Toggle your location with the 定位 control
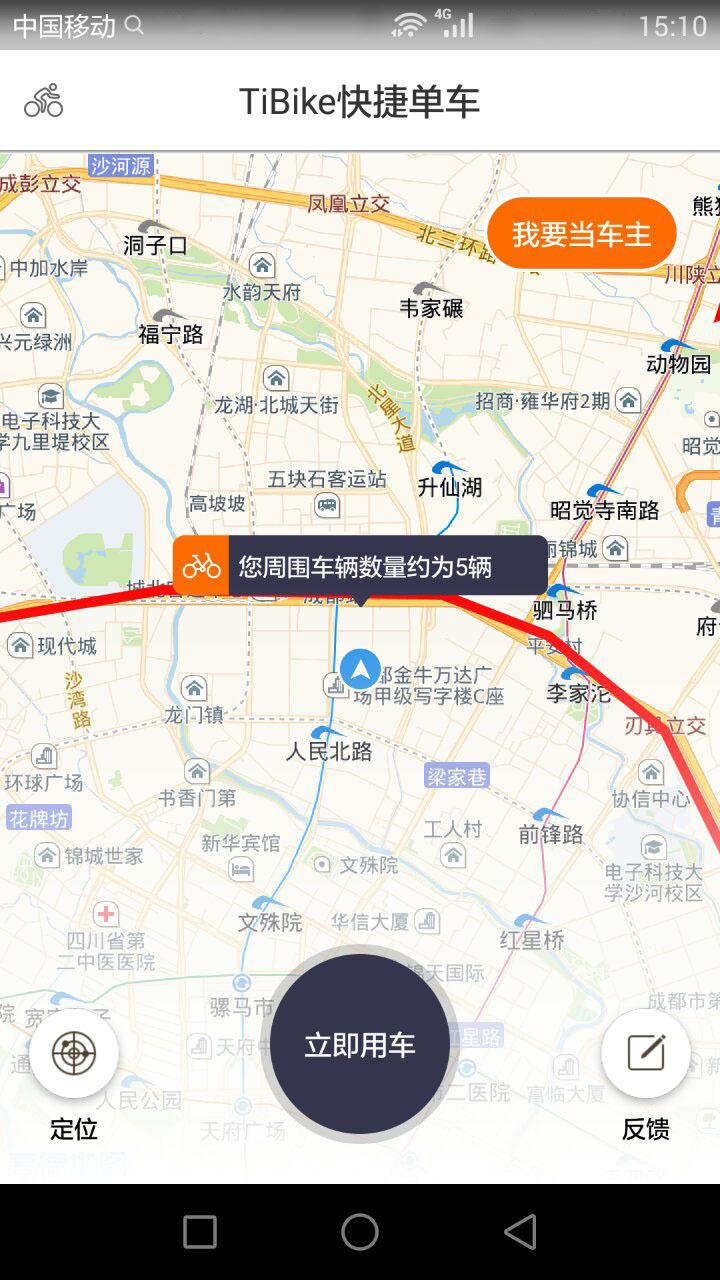Viewport: 720px width, 1280px height. [x=73, y=1130]
